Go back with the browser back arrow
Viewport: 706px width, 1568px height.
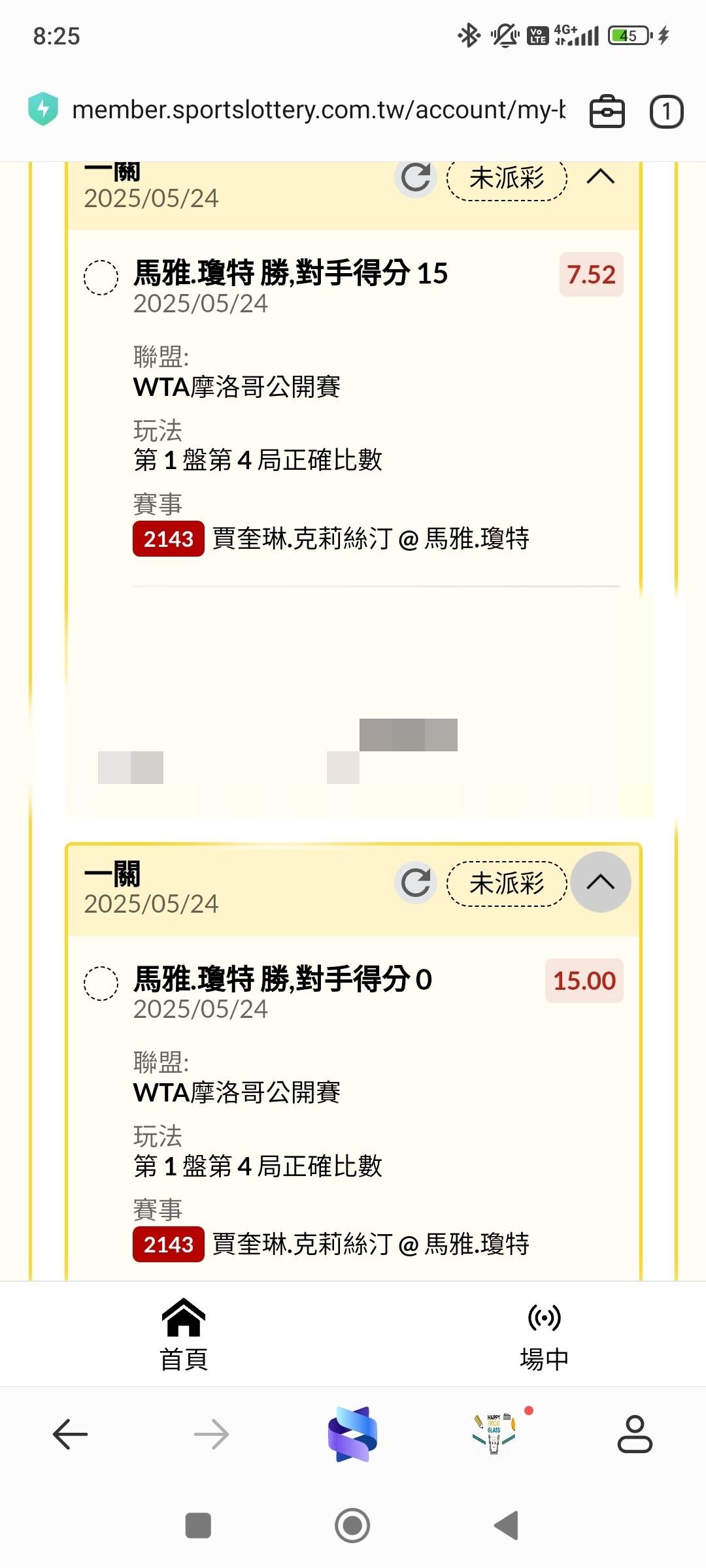[70, 1434]
